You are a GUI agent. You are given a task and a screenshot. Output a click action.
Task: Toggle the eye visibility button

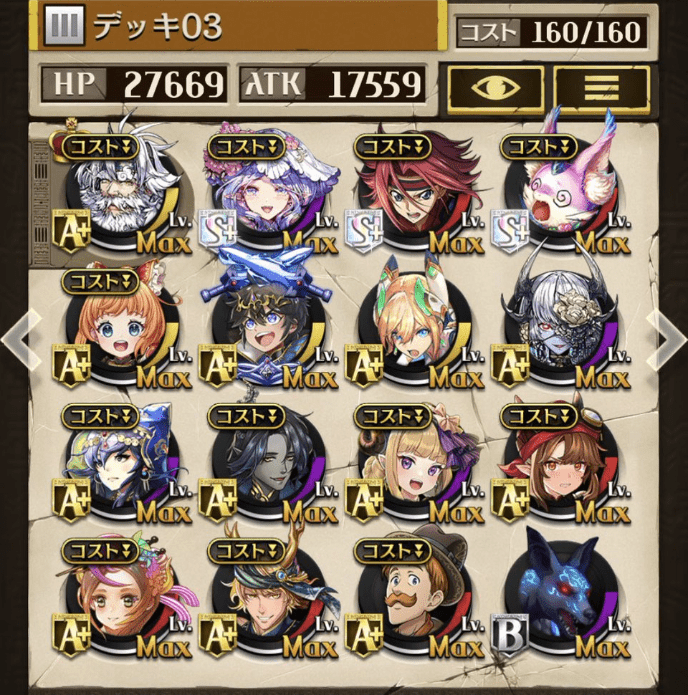496,88
